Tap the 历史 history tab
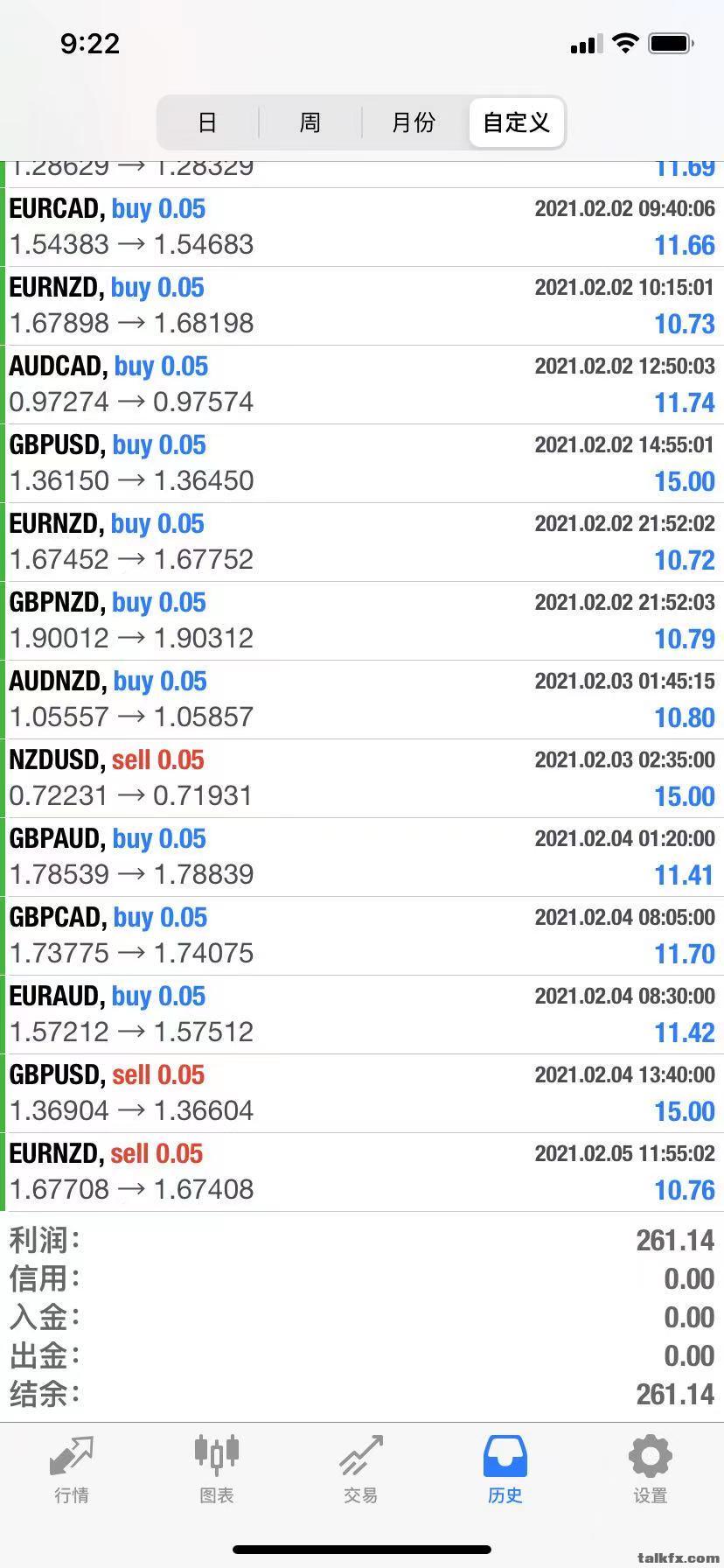Screen dimensions: 724x1568 coord(505,1470)
